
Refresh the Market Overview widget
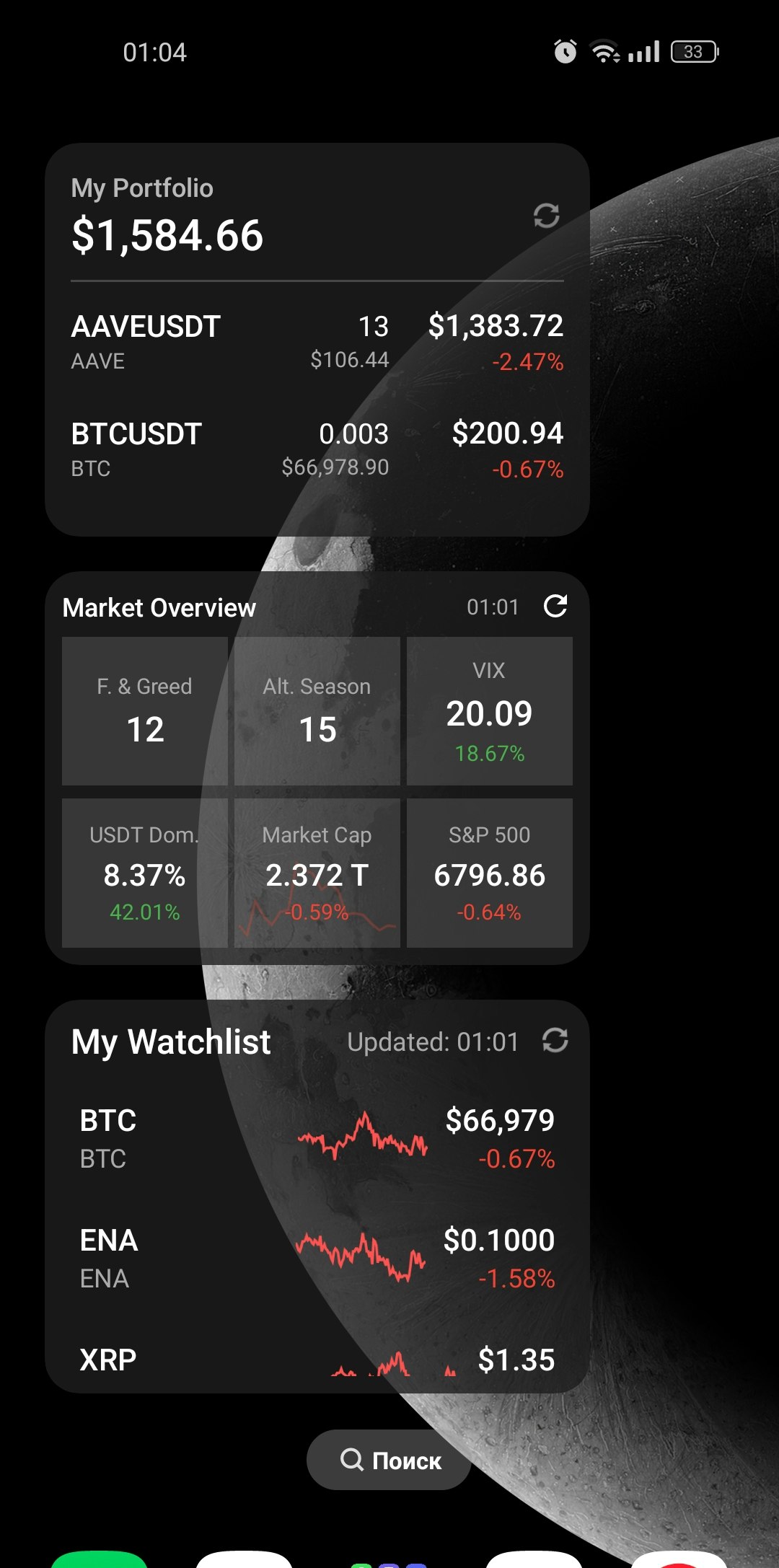pyautogui.click(x=554, y=607)
